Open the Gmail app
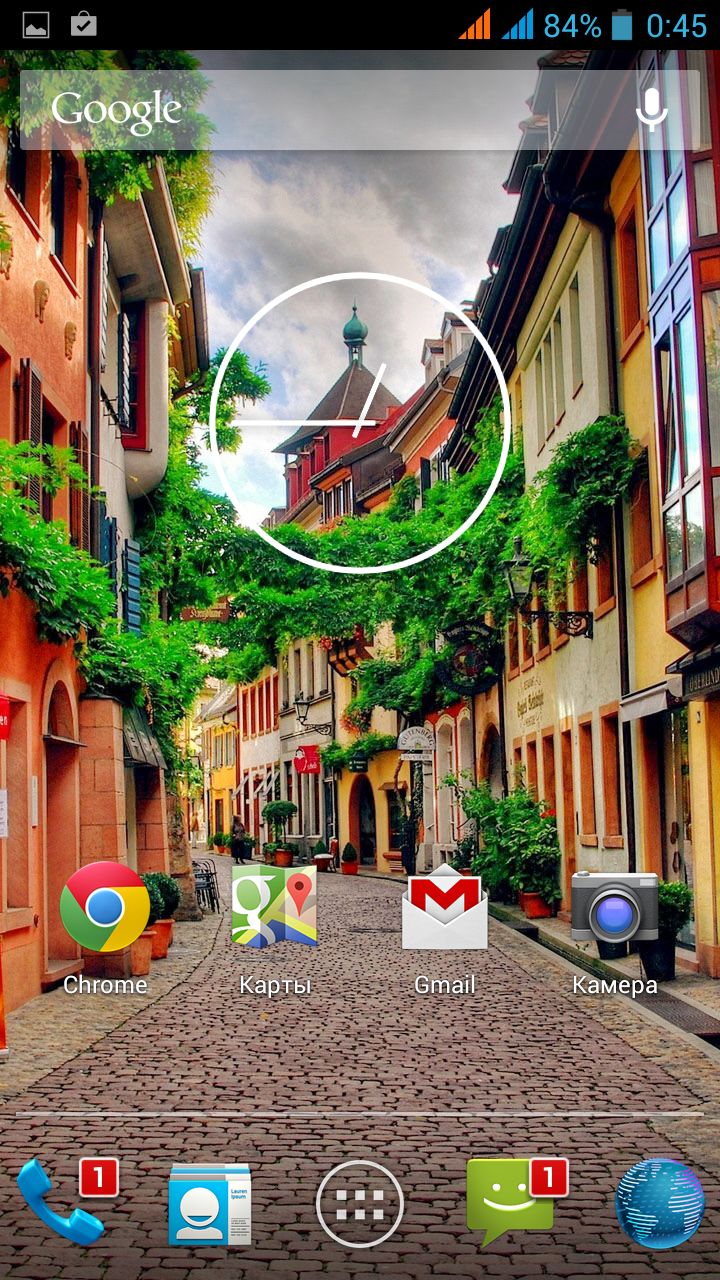This screenshot has width=720, height=1280. point(444,908)
